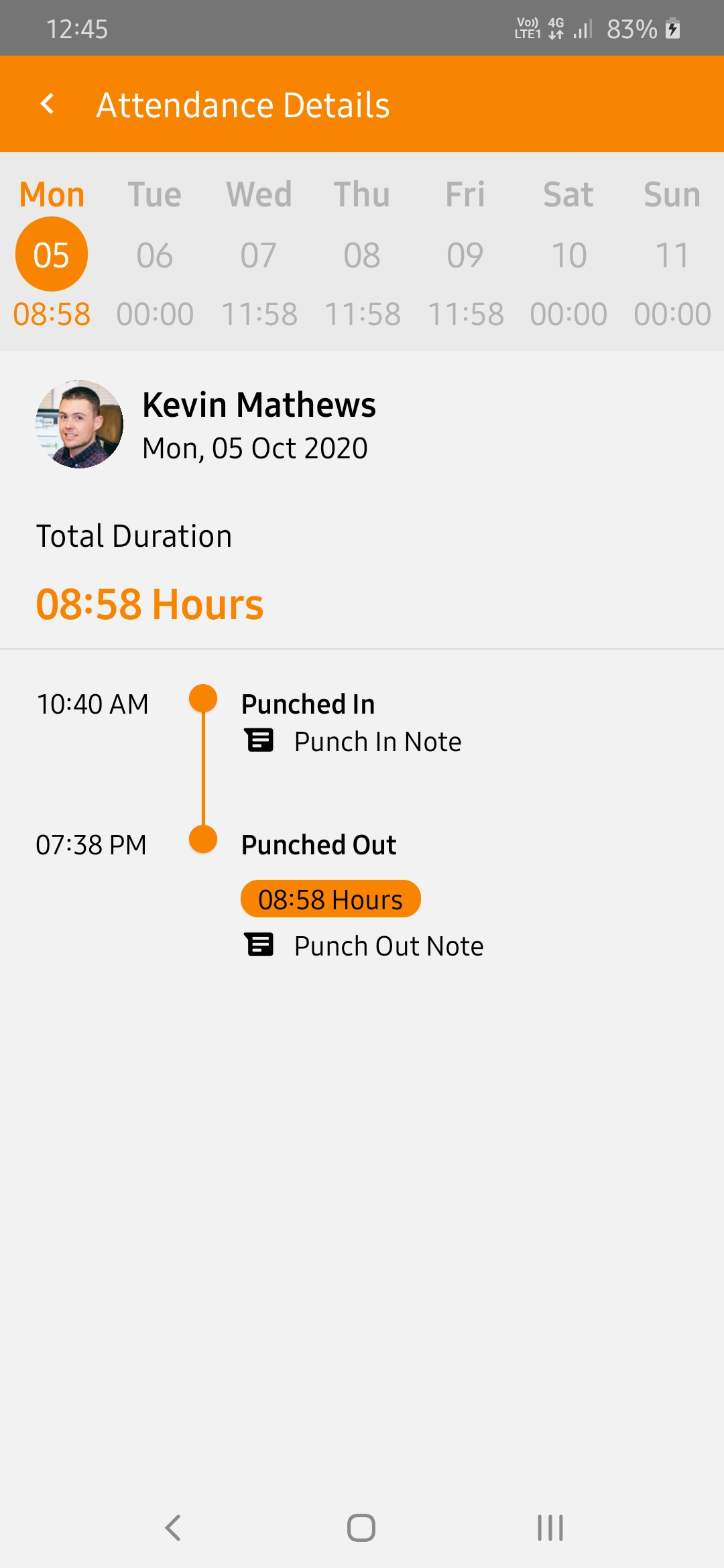Select Tuesday 06 in the week strip
This screenshot has width=724, height=1568.
click(155, 253)
